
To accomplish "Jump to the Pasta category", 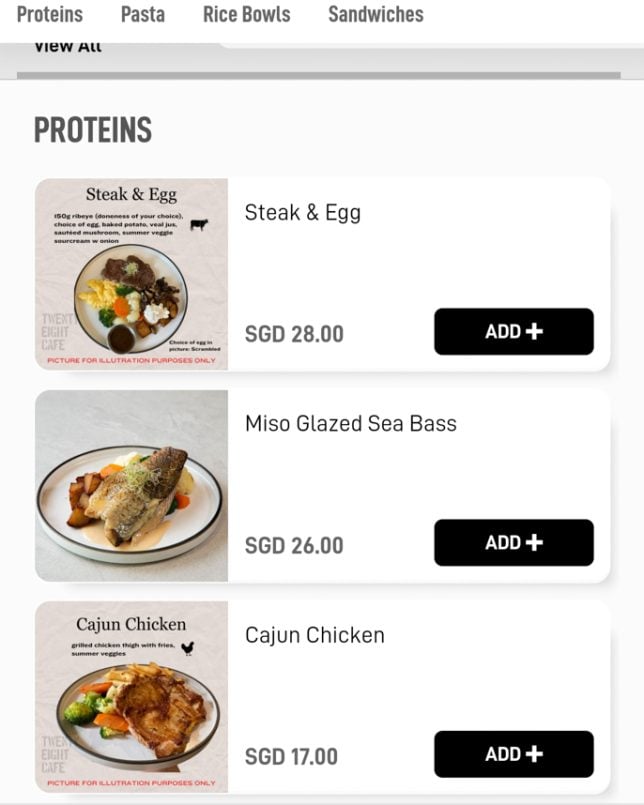I will pyautogui.click(x=143, y=15).
